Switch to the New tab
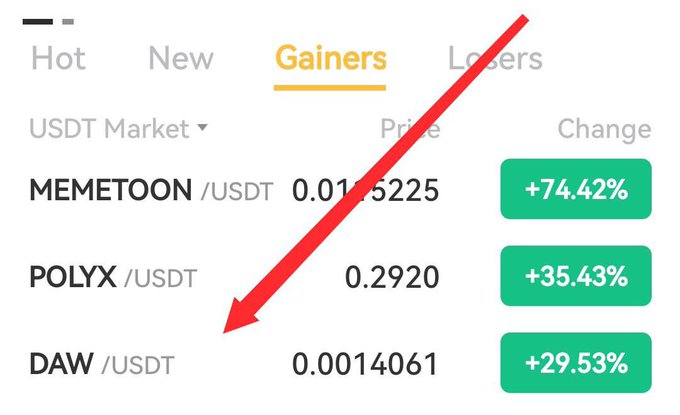This screenshot has height=415, width=680. click(180, 58)
